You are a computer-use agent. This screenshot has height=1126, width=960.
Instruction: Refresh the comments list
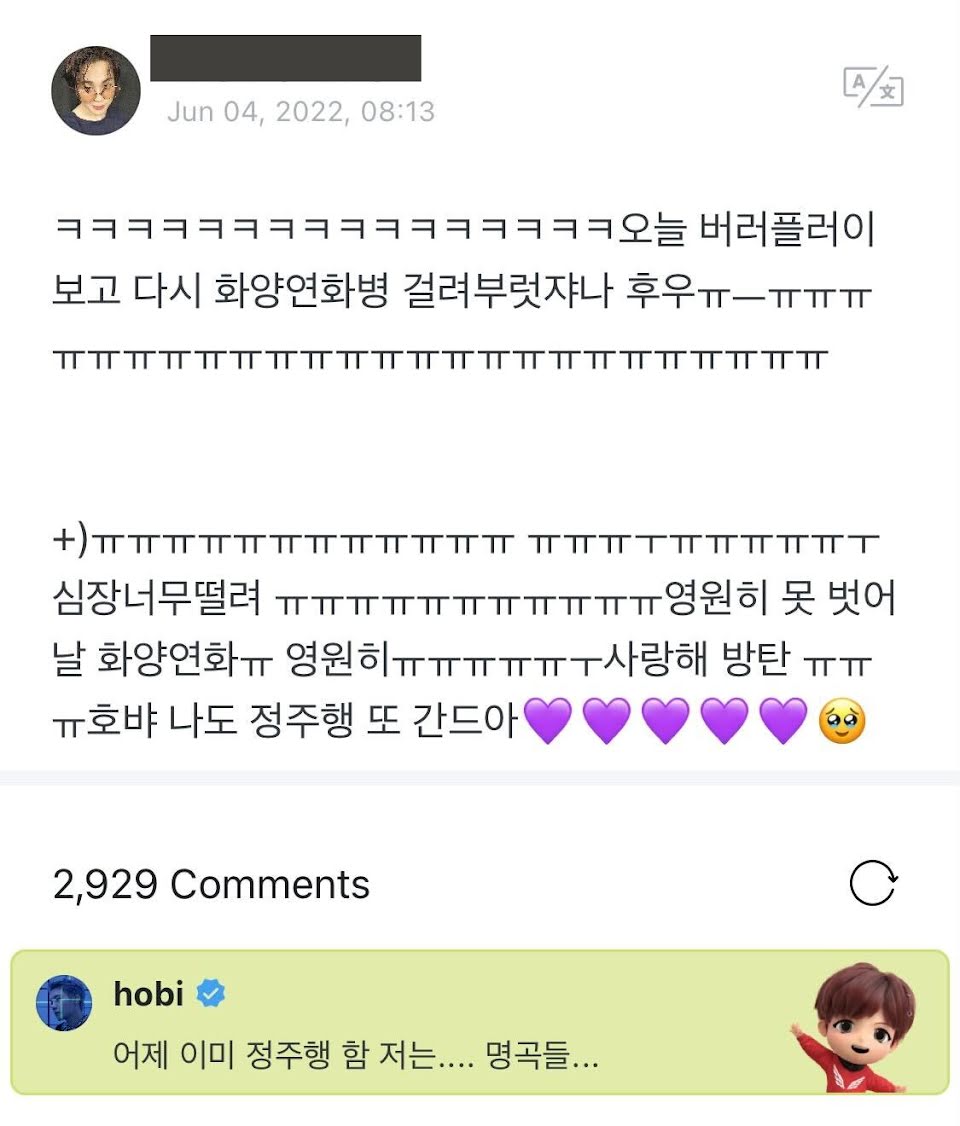(873, 884)
